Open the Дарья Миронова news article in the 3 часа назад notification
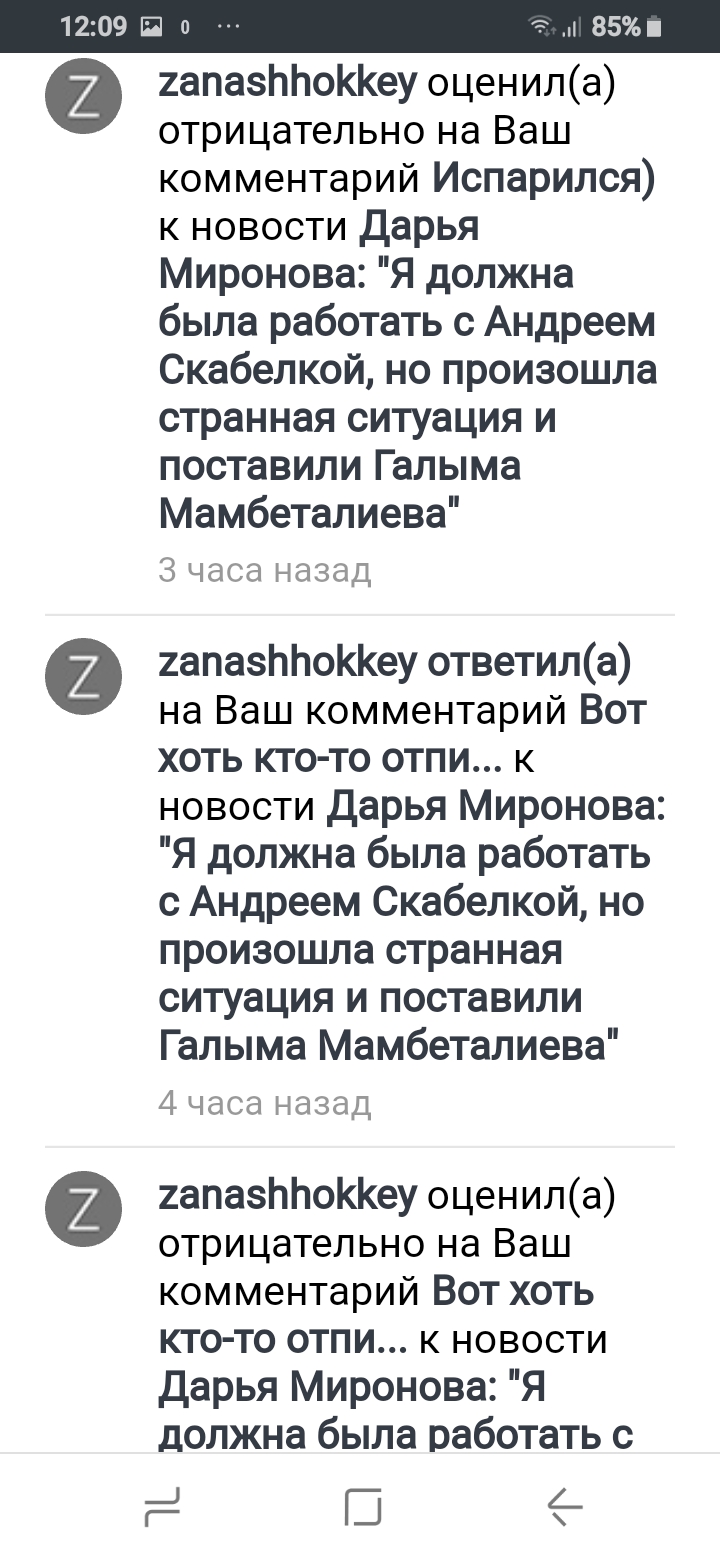 (408, 372)
